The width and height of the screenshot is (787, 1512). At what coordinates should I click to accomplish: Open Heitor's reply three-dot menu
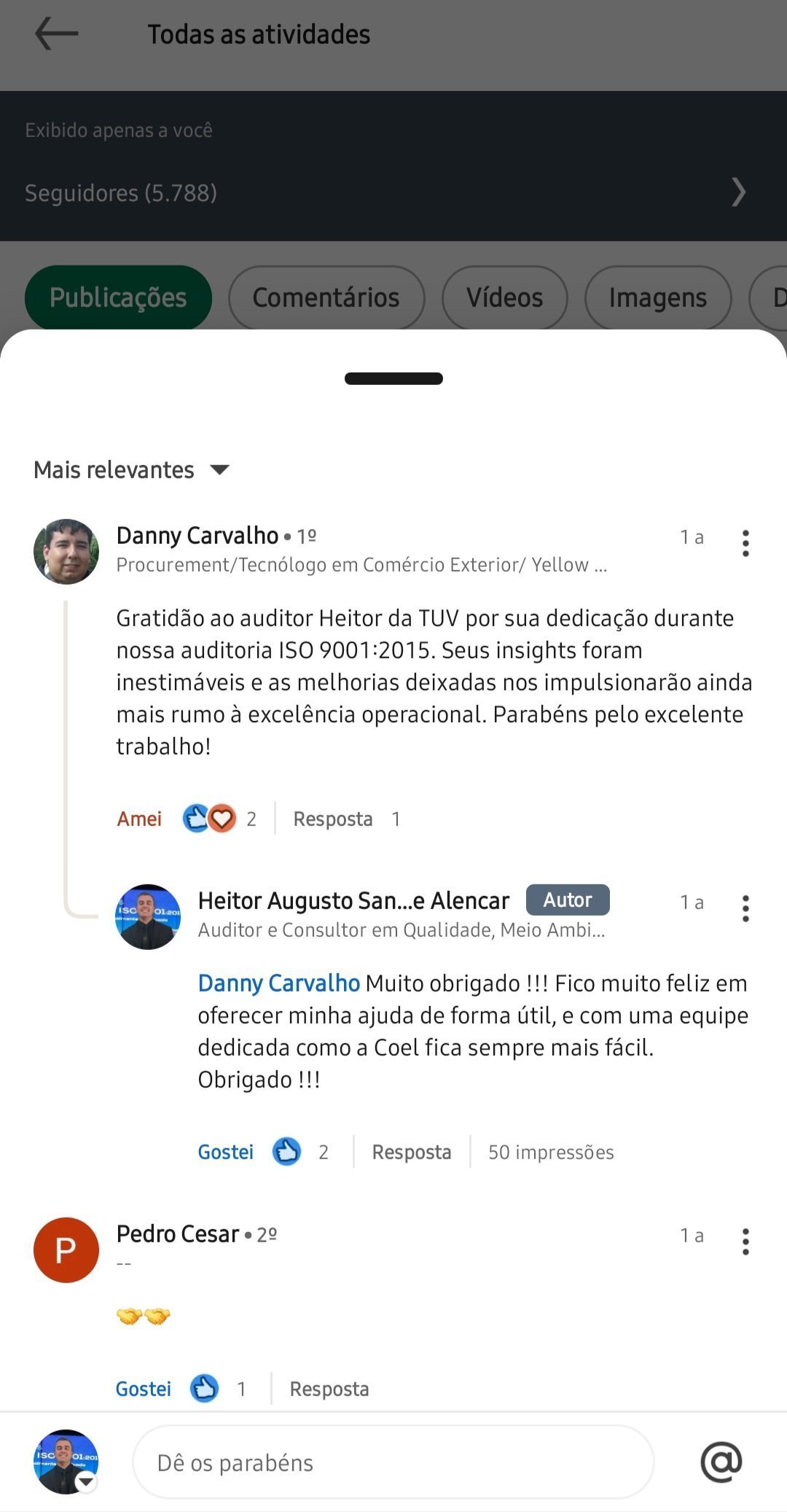(745, 908)
